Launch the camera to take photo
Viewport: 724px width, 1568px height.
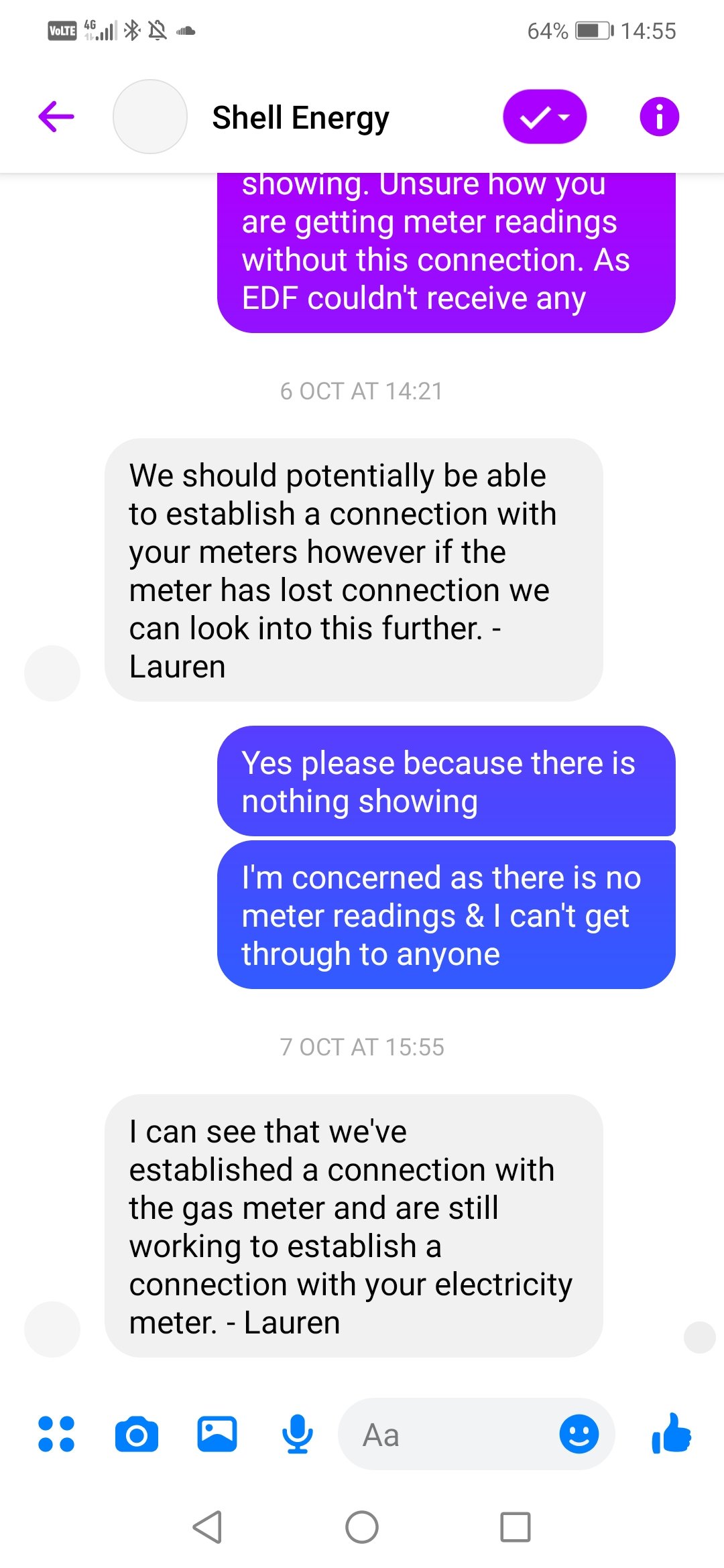click(137, 1435)
